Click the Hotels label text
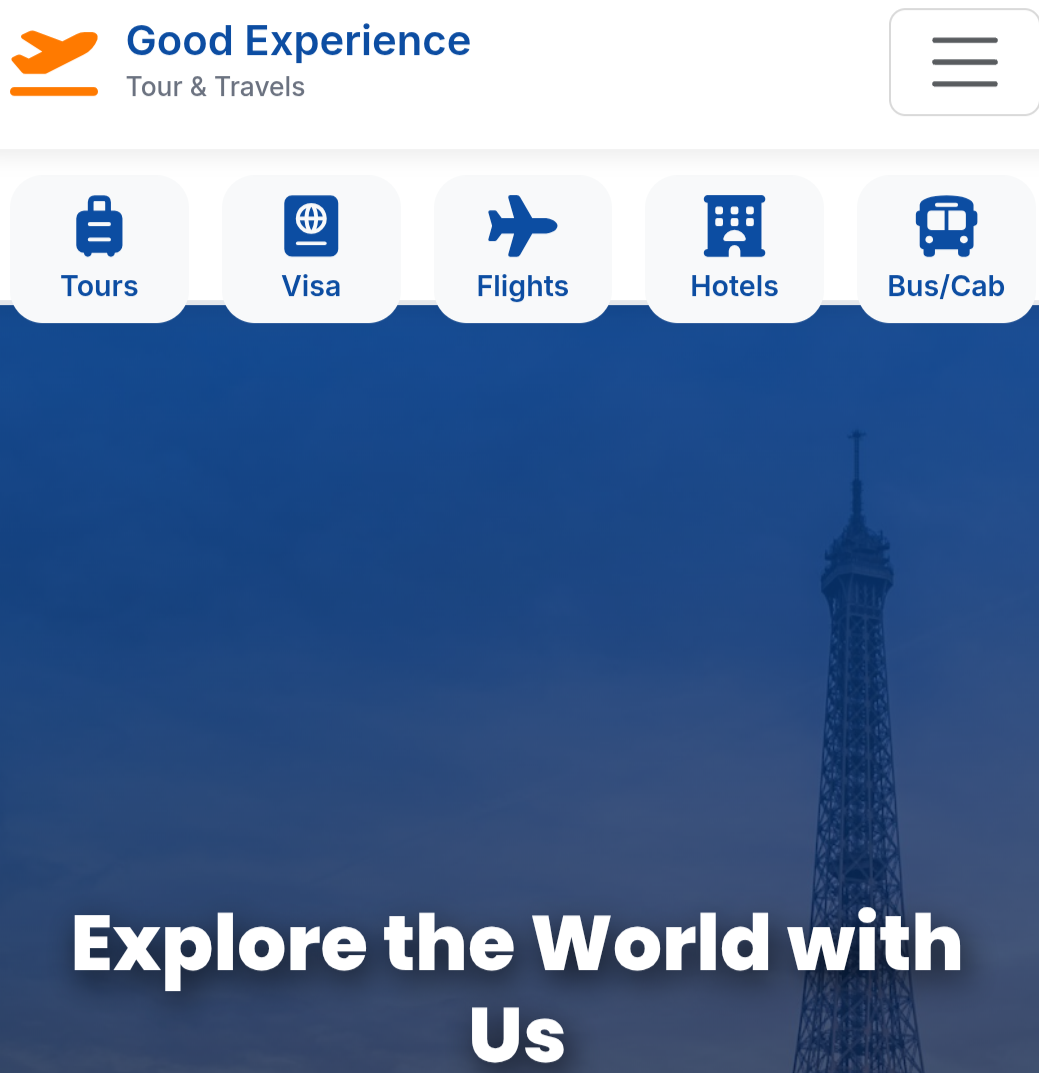 click(x=734, y=286)
